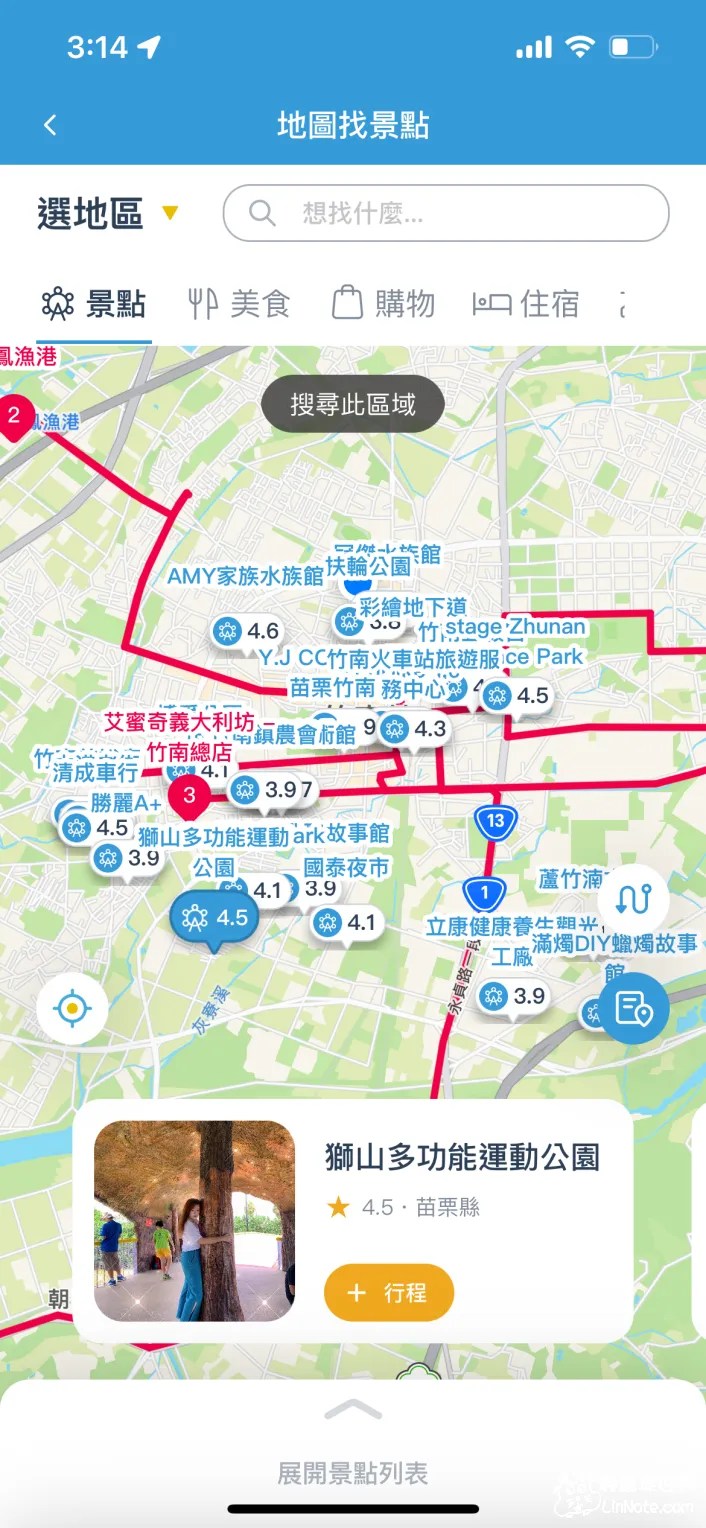706x1528 pixels.
Task: Open the itinerary list floating button
Action: (633, 1009)
